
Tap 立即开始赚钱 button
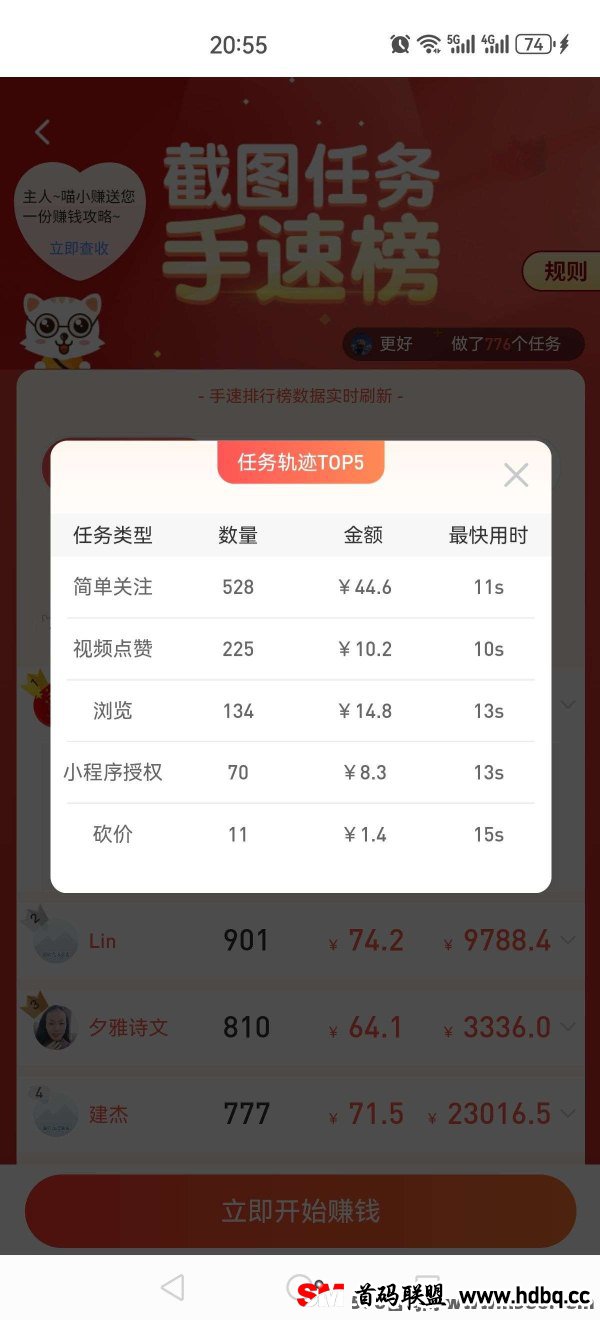tap(300, 1211)
